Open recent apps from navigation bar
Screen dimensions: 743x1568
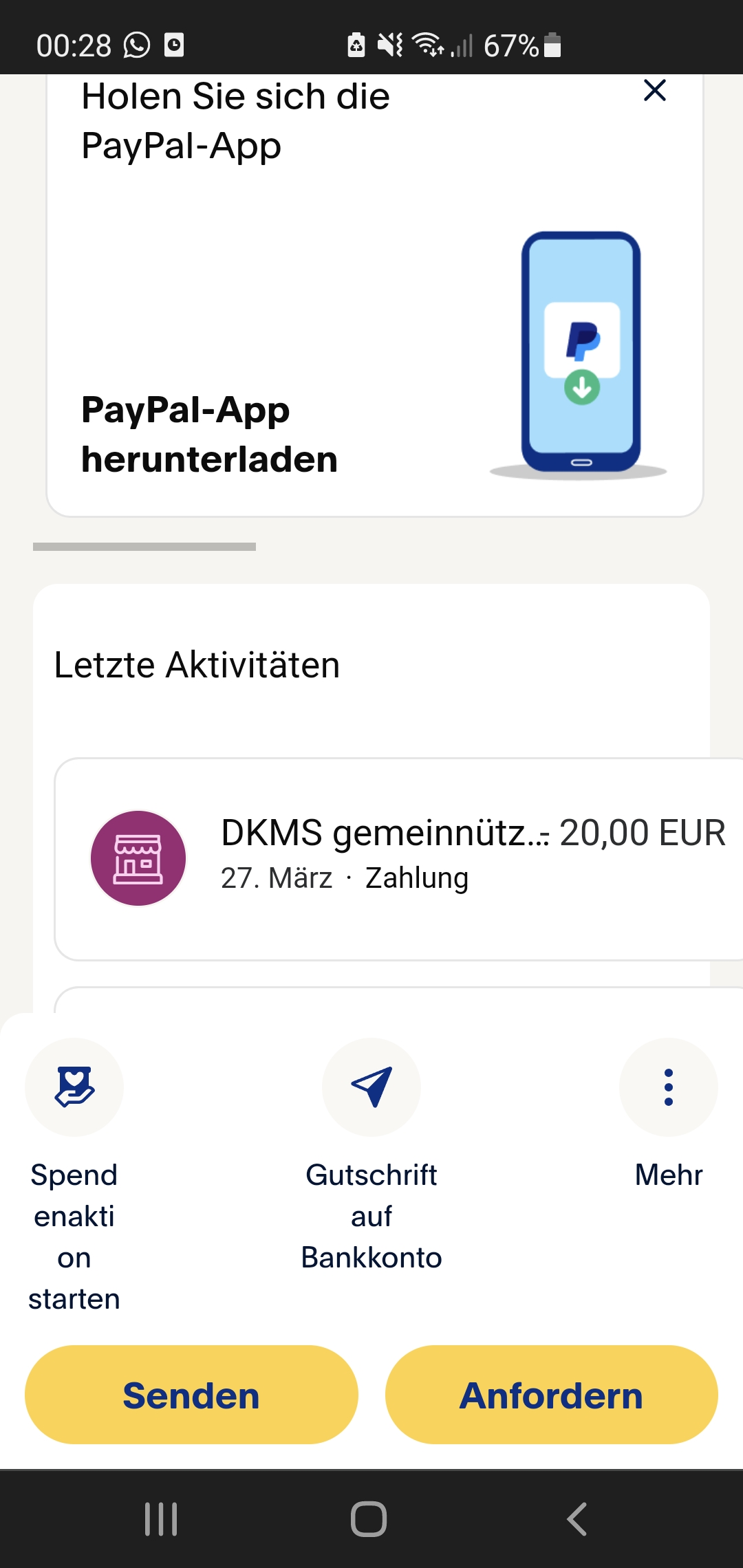click(161, 1518)
